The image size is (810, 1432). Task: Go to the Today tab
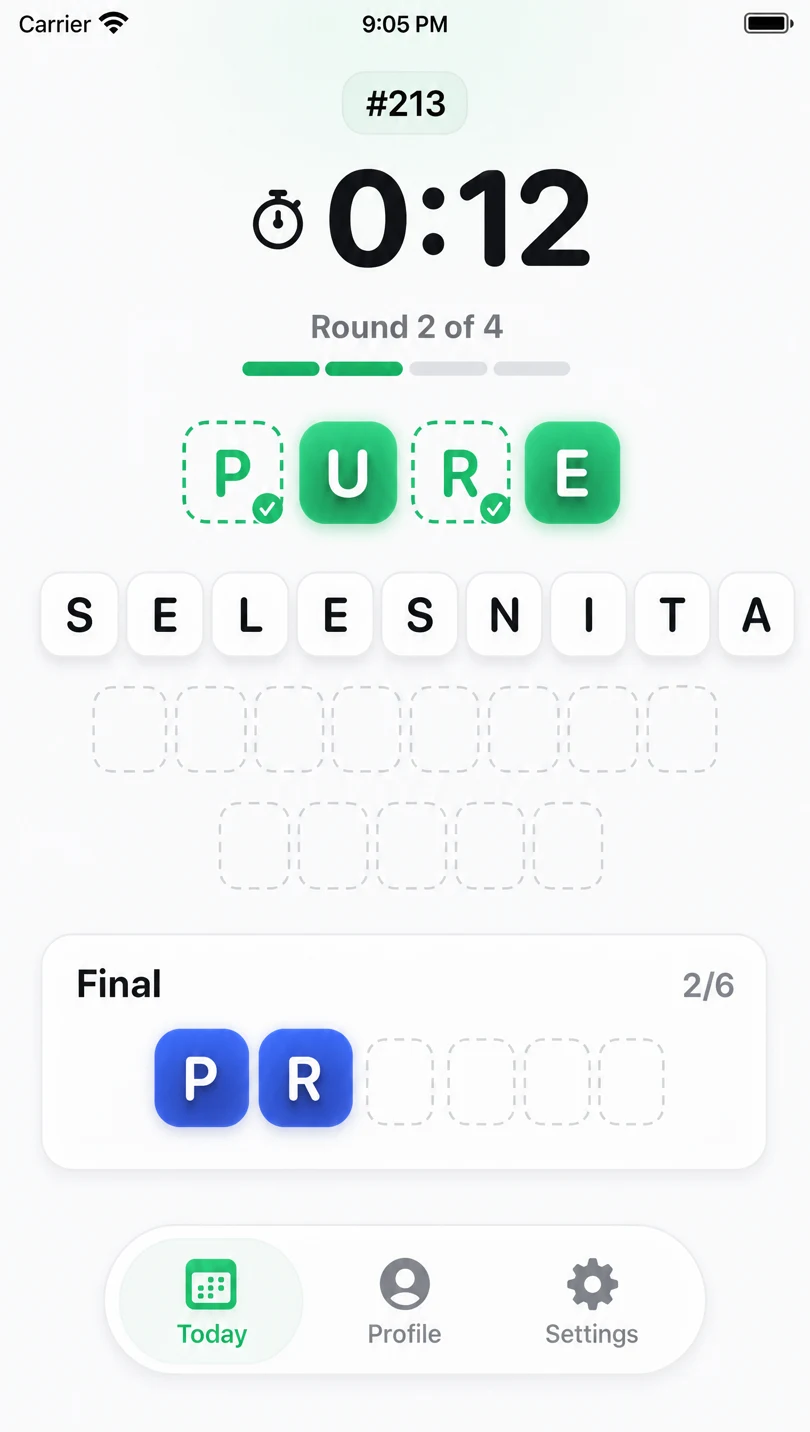click(211, 1301)
